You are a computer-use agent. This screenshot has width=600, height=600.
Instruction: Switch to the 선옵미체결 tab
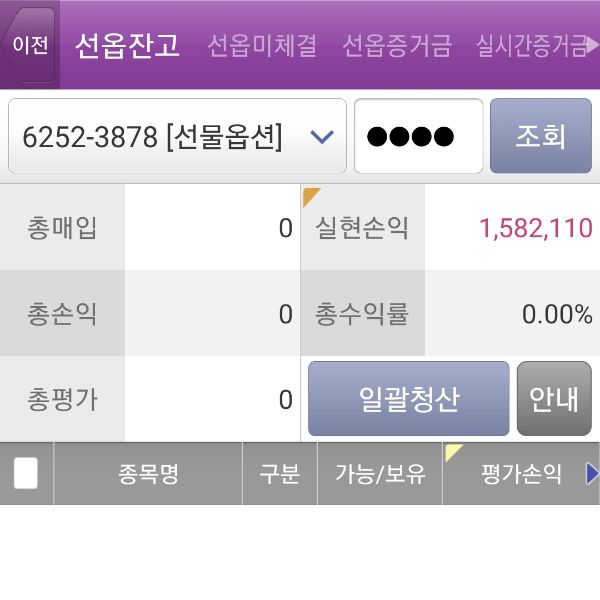[262, 45]
